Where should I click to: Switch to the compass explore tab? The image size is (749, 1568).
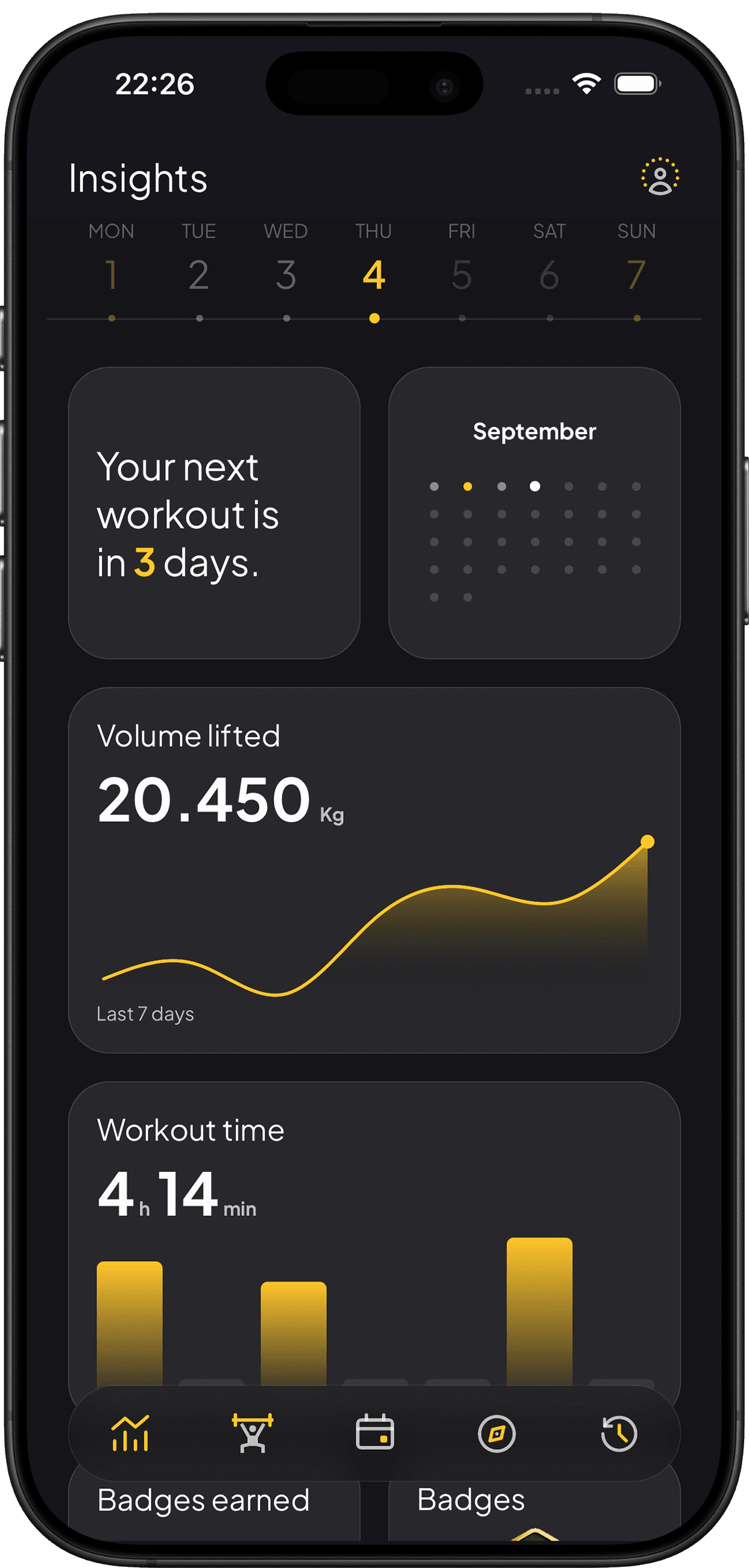click(x=496, y=1433)
